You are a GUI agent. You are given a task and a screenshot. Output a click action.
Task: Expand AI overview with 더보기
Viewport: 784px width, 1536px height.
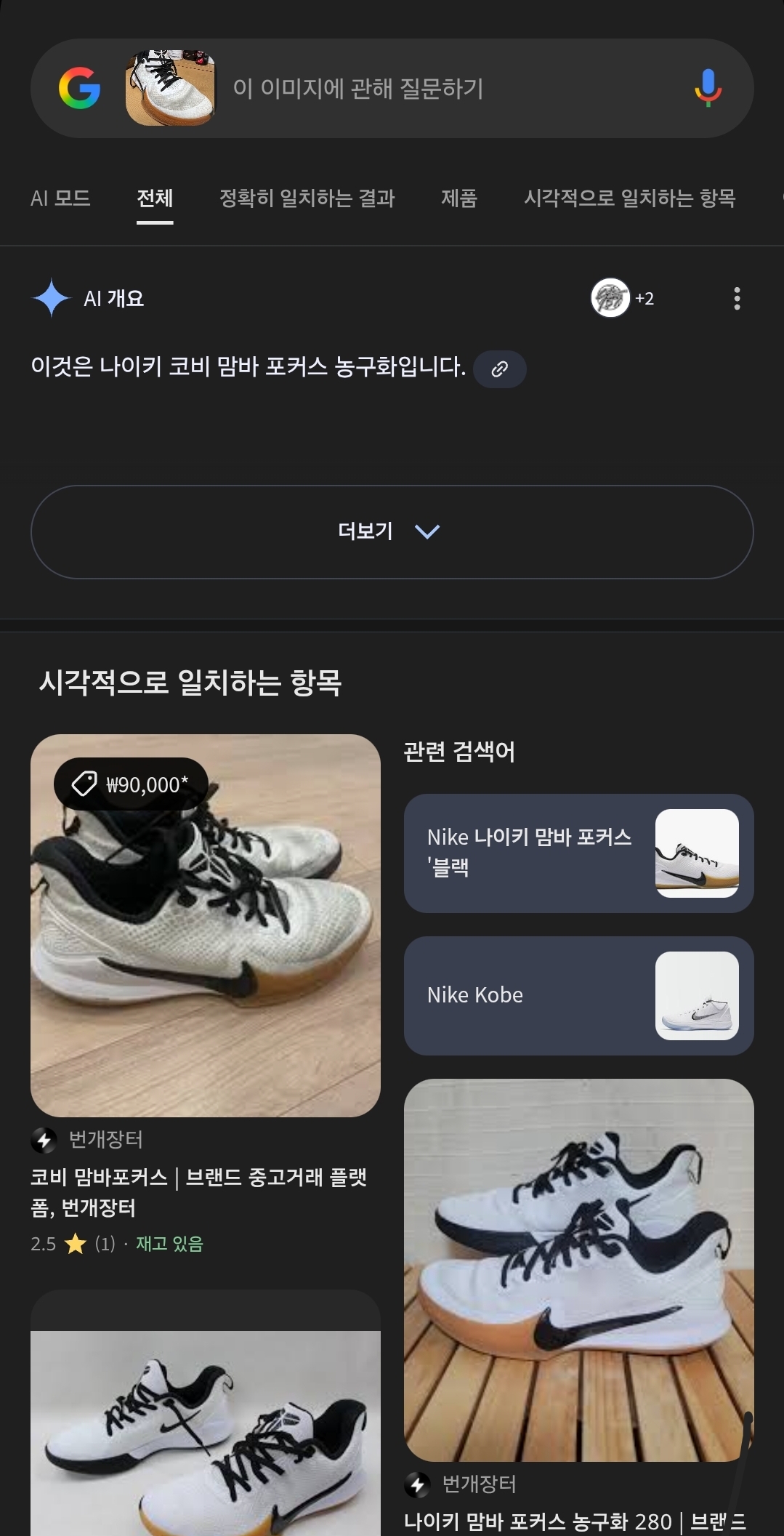pyautogui.click(x=392, y=531)
